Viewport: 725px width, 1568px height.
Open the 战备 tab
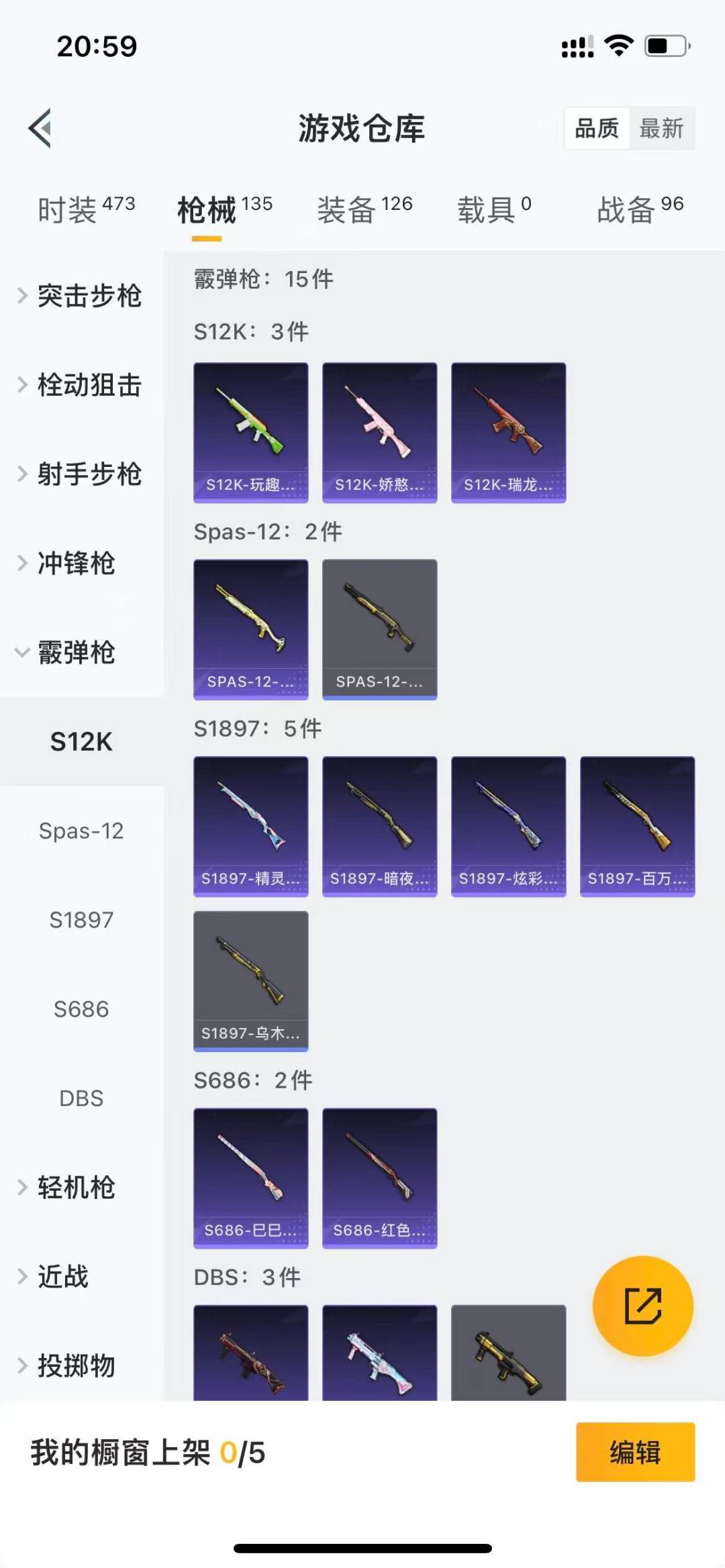(x=640, y=209)
